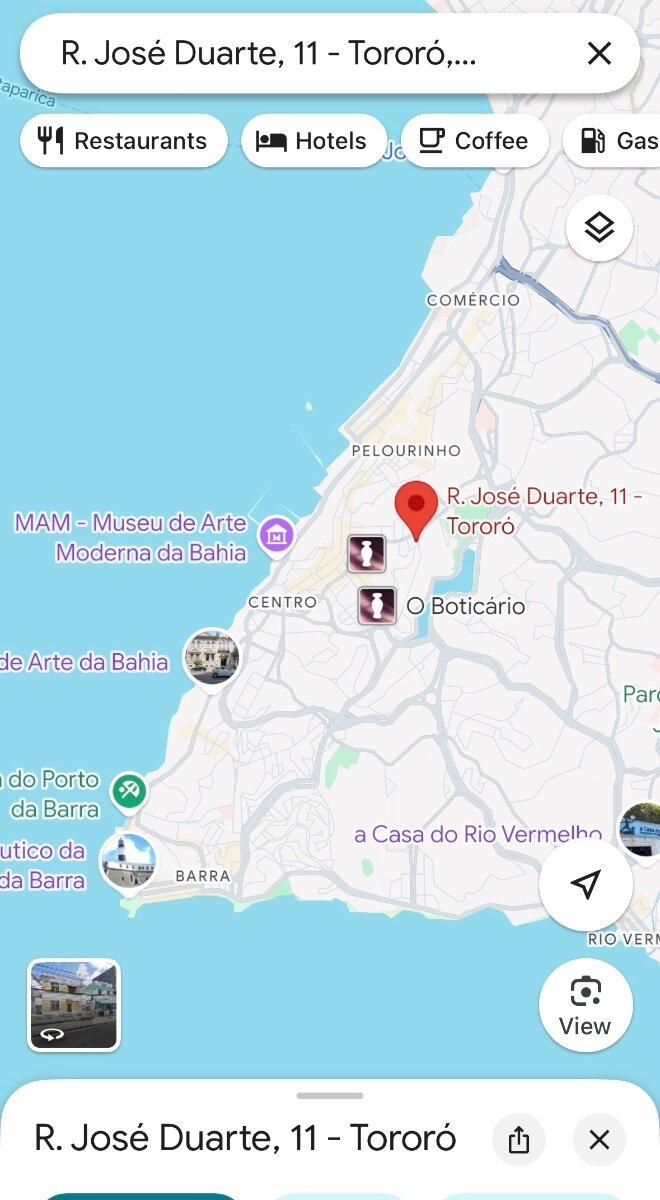660x1200 pixels.
Task: Clear the search field with the X
Action: click(x=599, y=53)
